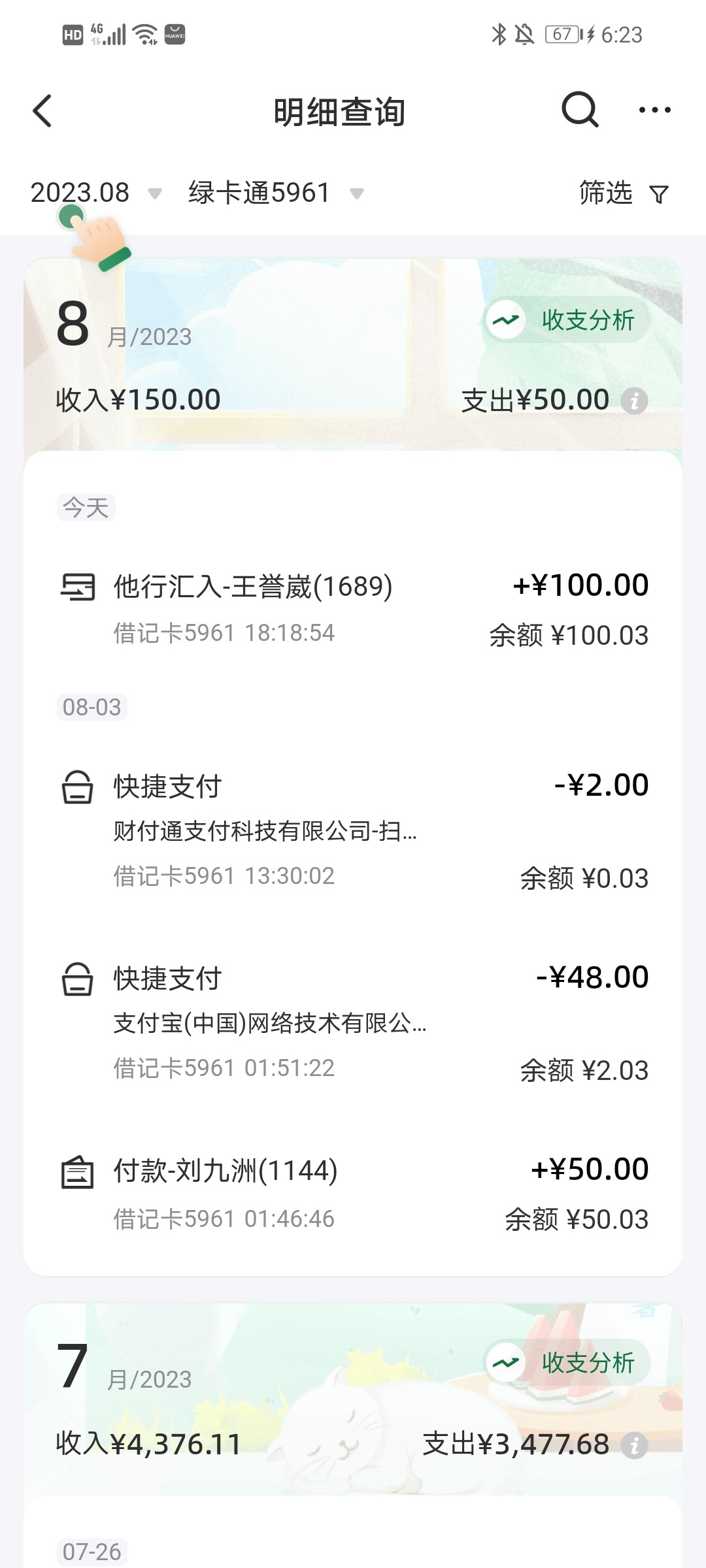Toggle HD voice indicator in status bar
This screenshot has width=706, height=1568.
point(74,34)
